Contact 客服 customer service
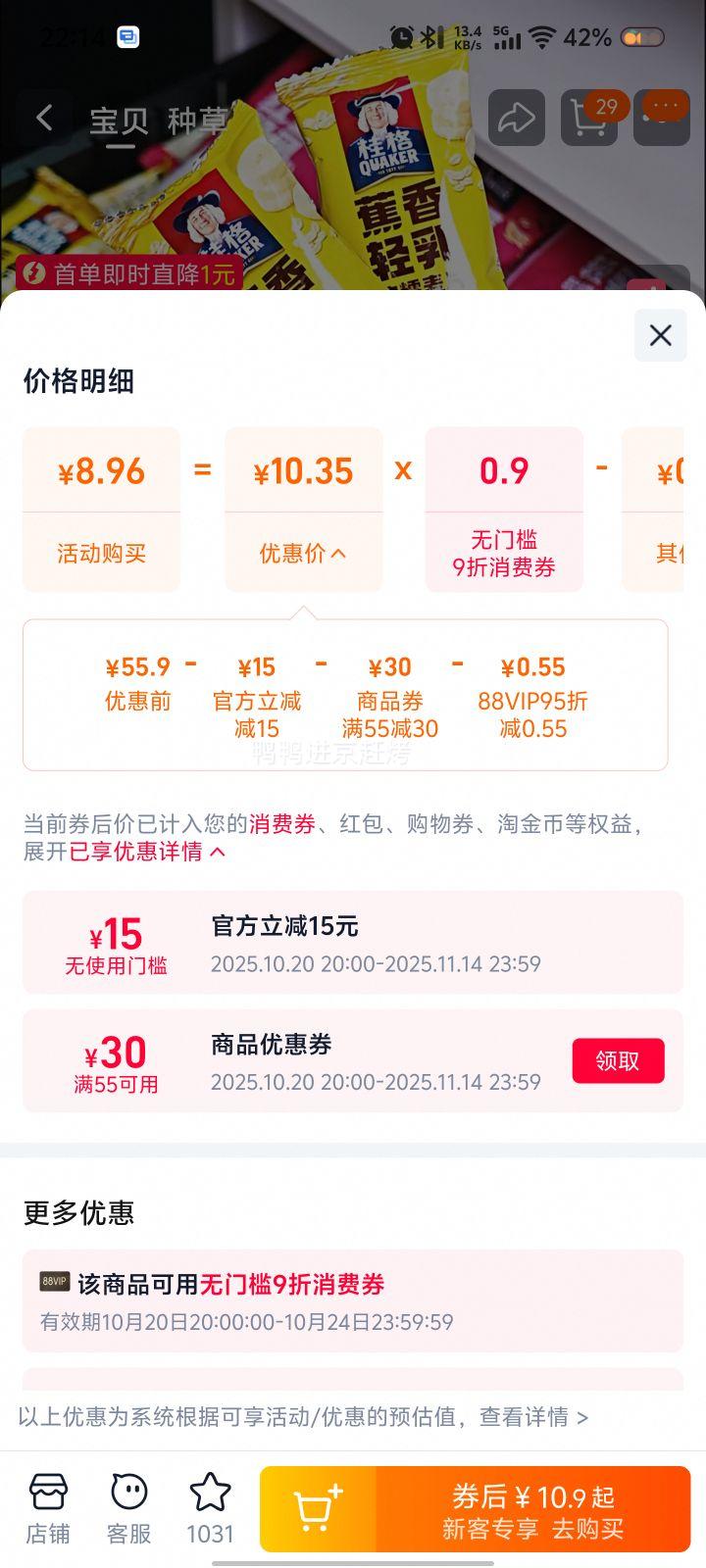 click(x=128, y=1508)
